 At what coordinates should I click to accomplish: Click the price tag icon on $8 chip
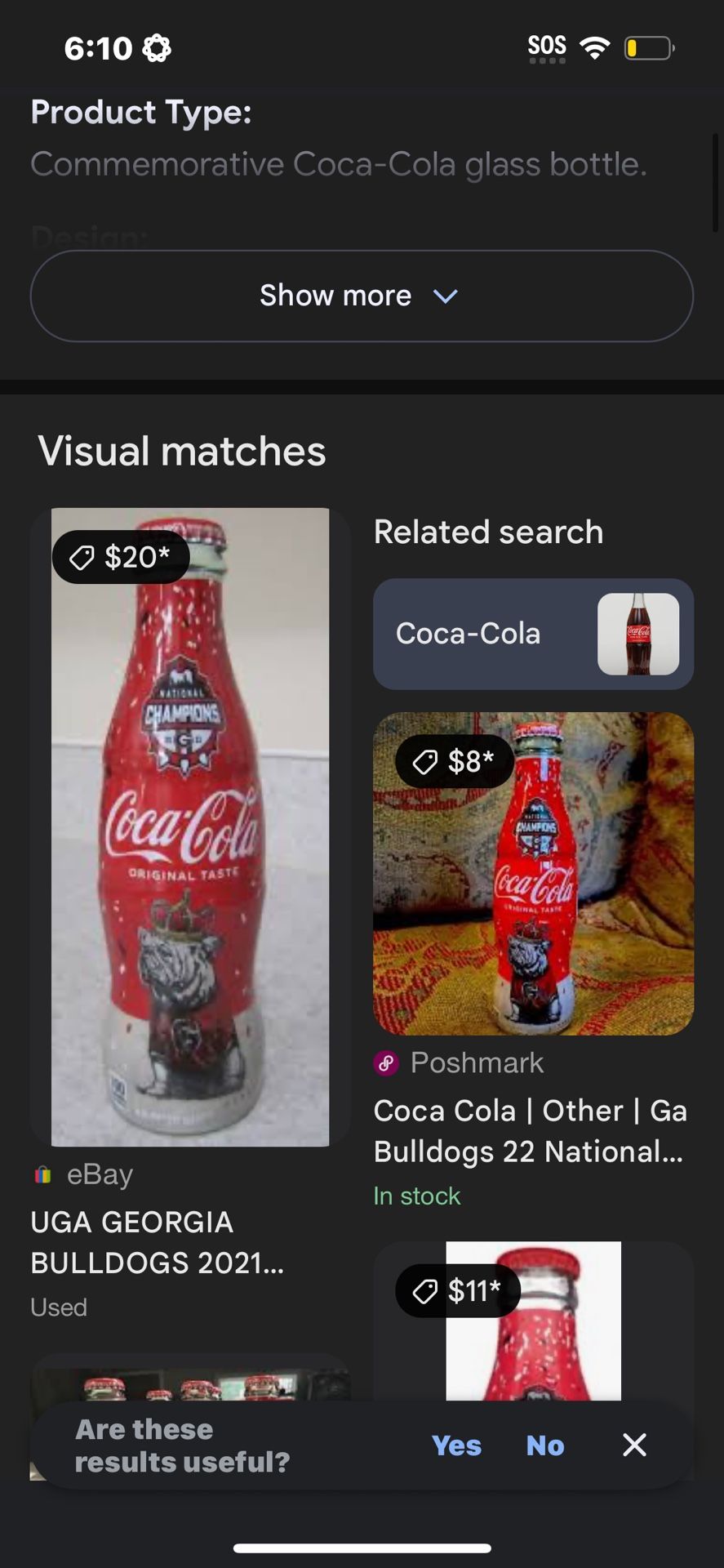point(424,759)
